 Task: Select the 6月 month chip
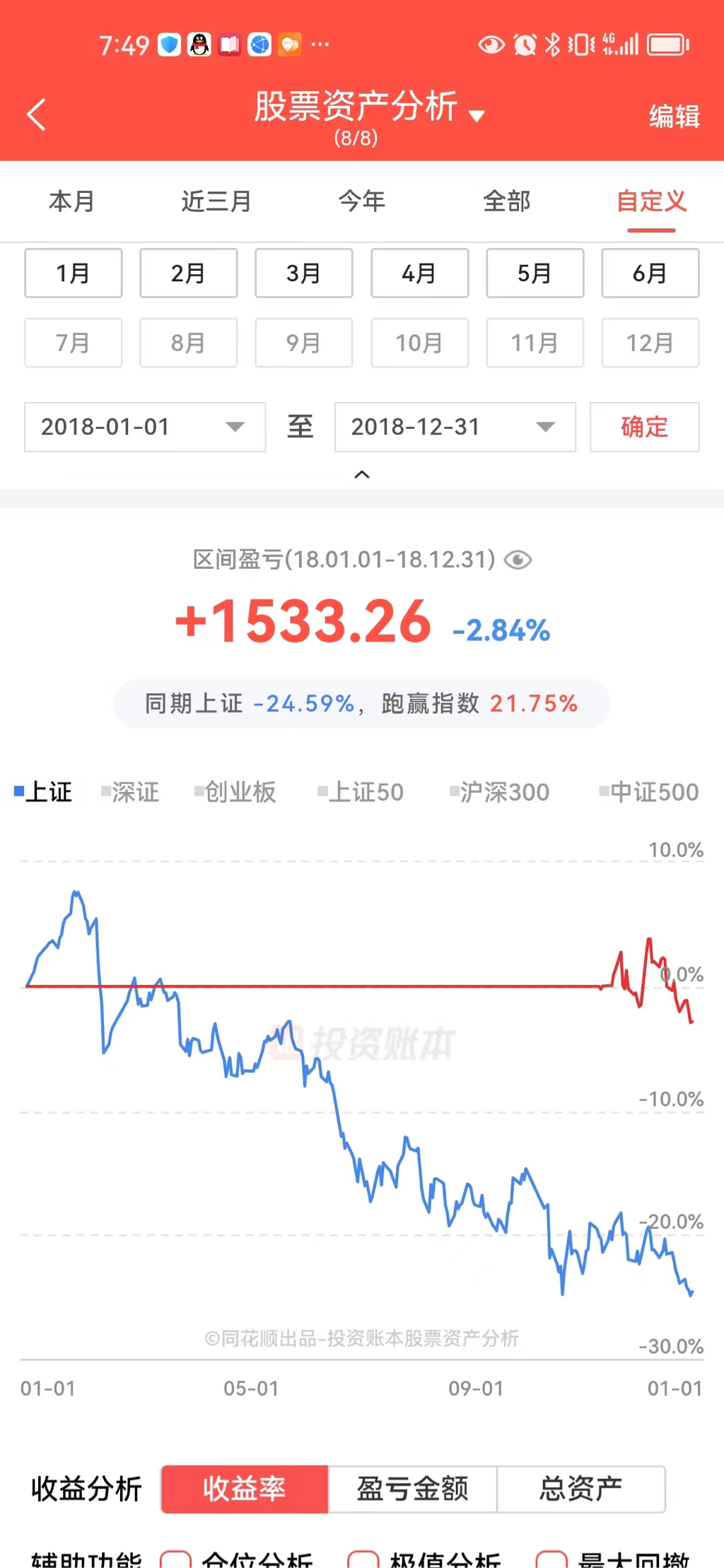(650, 273)
